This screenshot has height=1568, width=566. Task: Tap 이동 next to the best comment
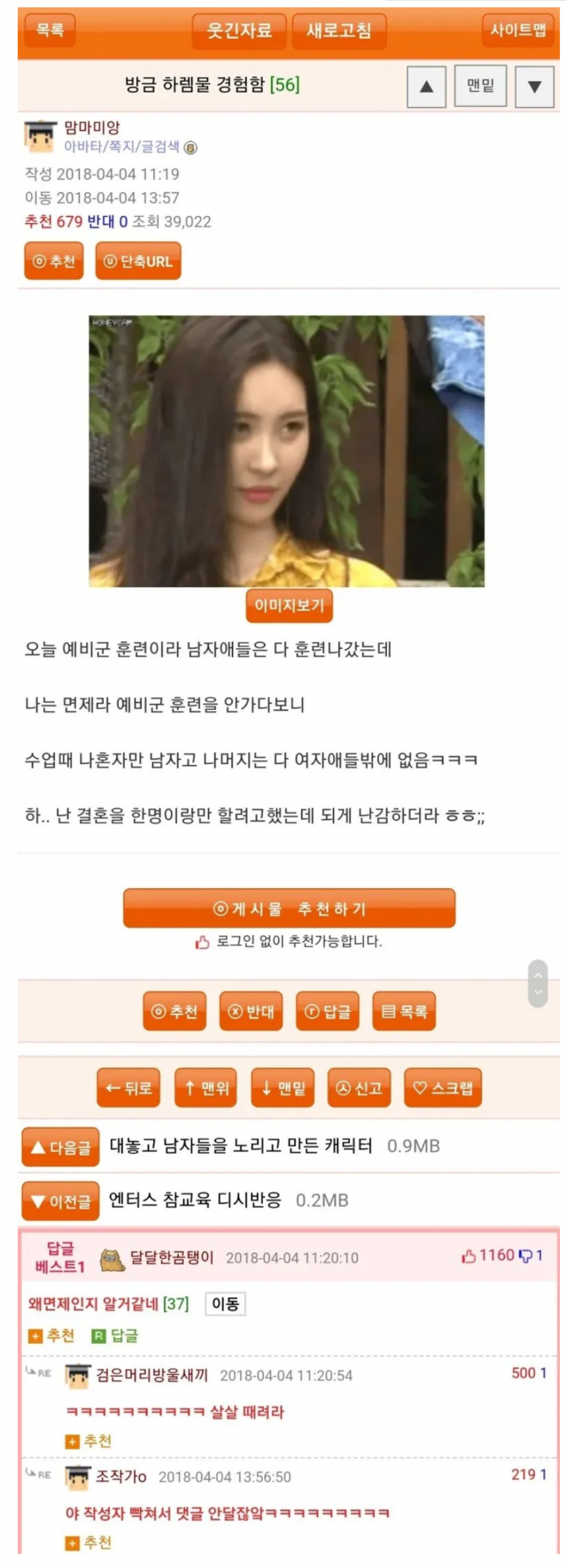[x=225, y=1304]
